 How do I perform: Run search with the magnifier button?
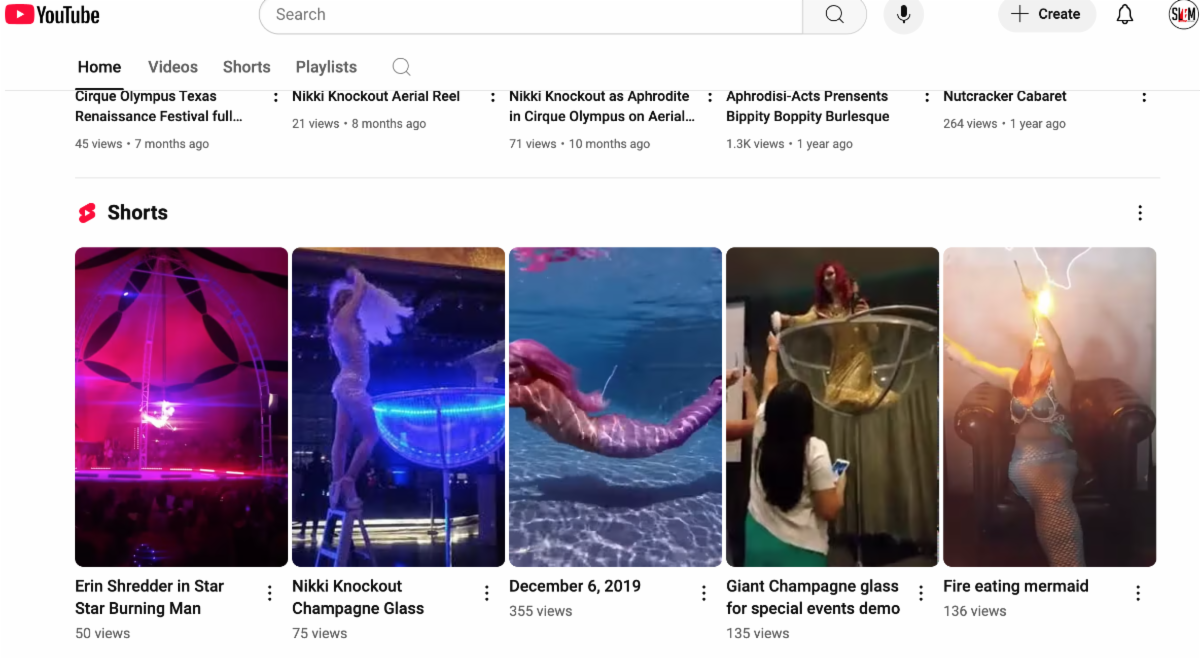(834, 15)
